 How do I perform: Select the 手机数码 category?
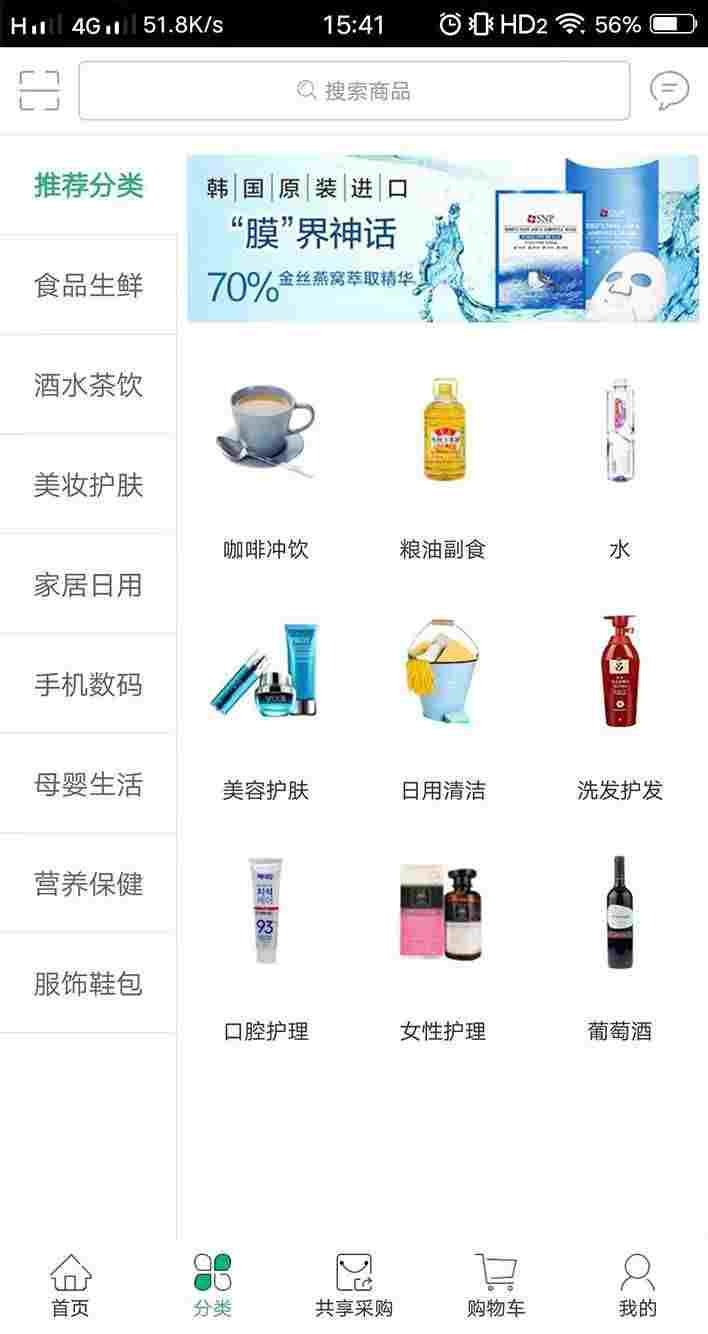[x=88, y=685]
